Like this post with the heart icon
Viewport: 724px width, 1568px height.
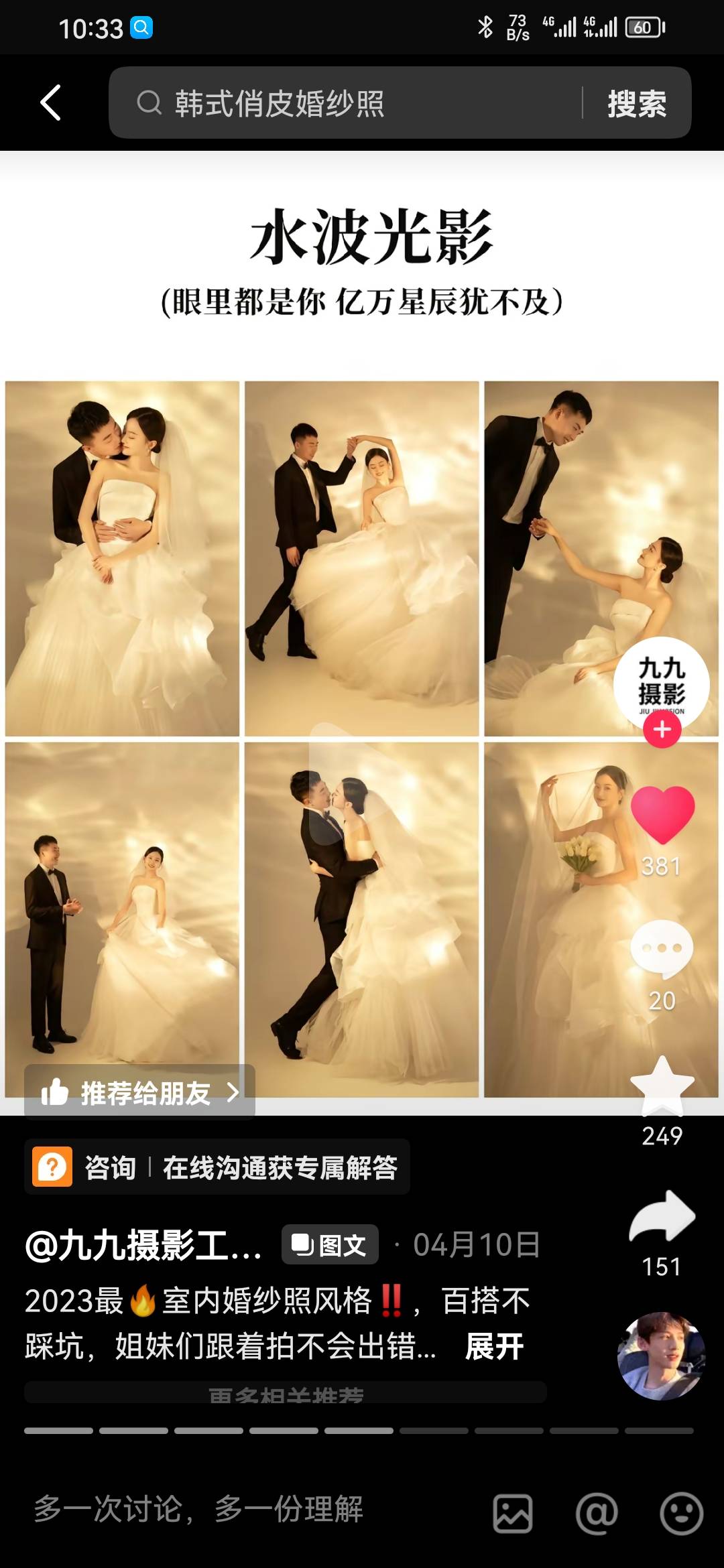(x=662, y=813)
